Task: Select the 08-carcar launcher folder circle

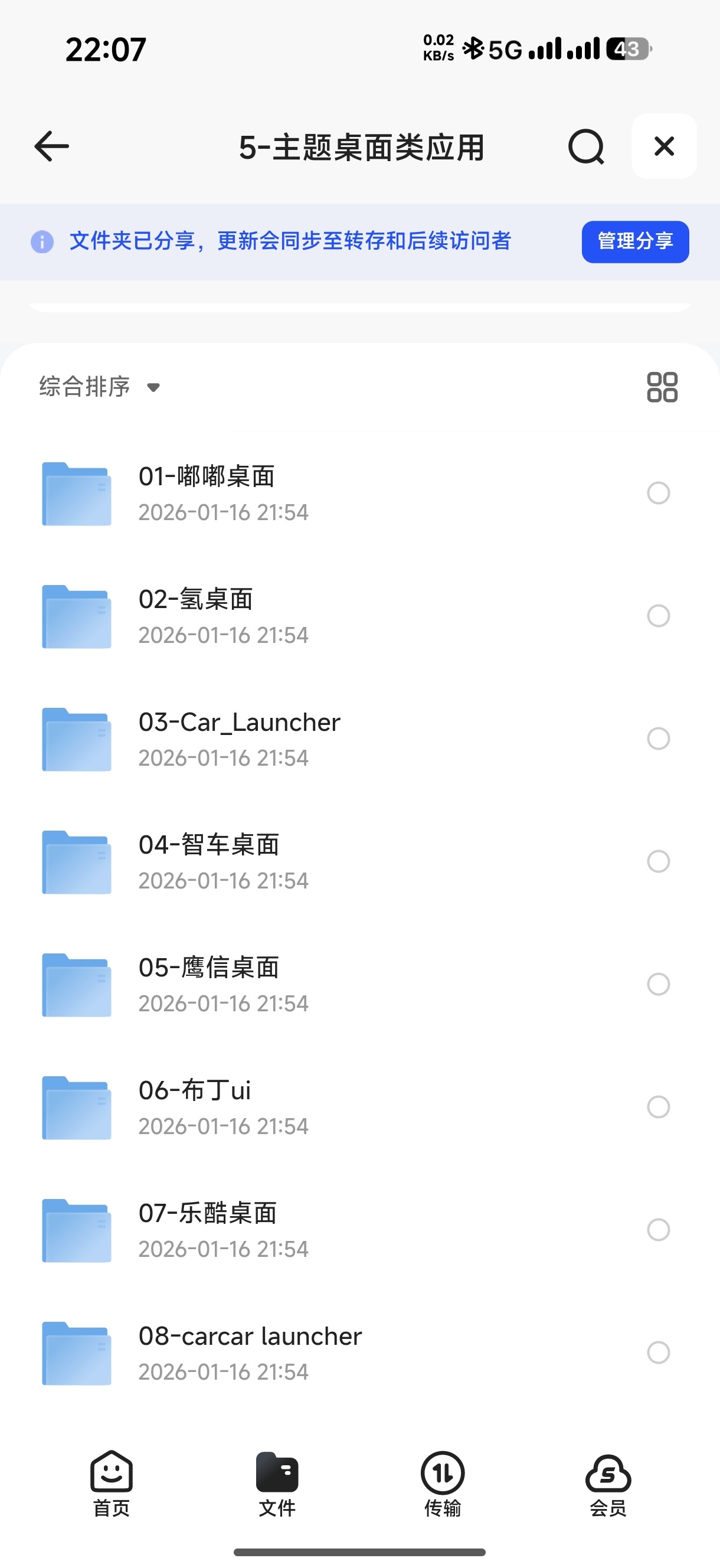Action: (658, 1353)
